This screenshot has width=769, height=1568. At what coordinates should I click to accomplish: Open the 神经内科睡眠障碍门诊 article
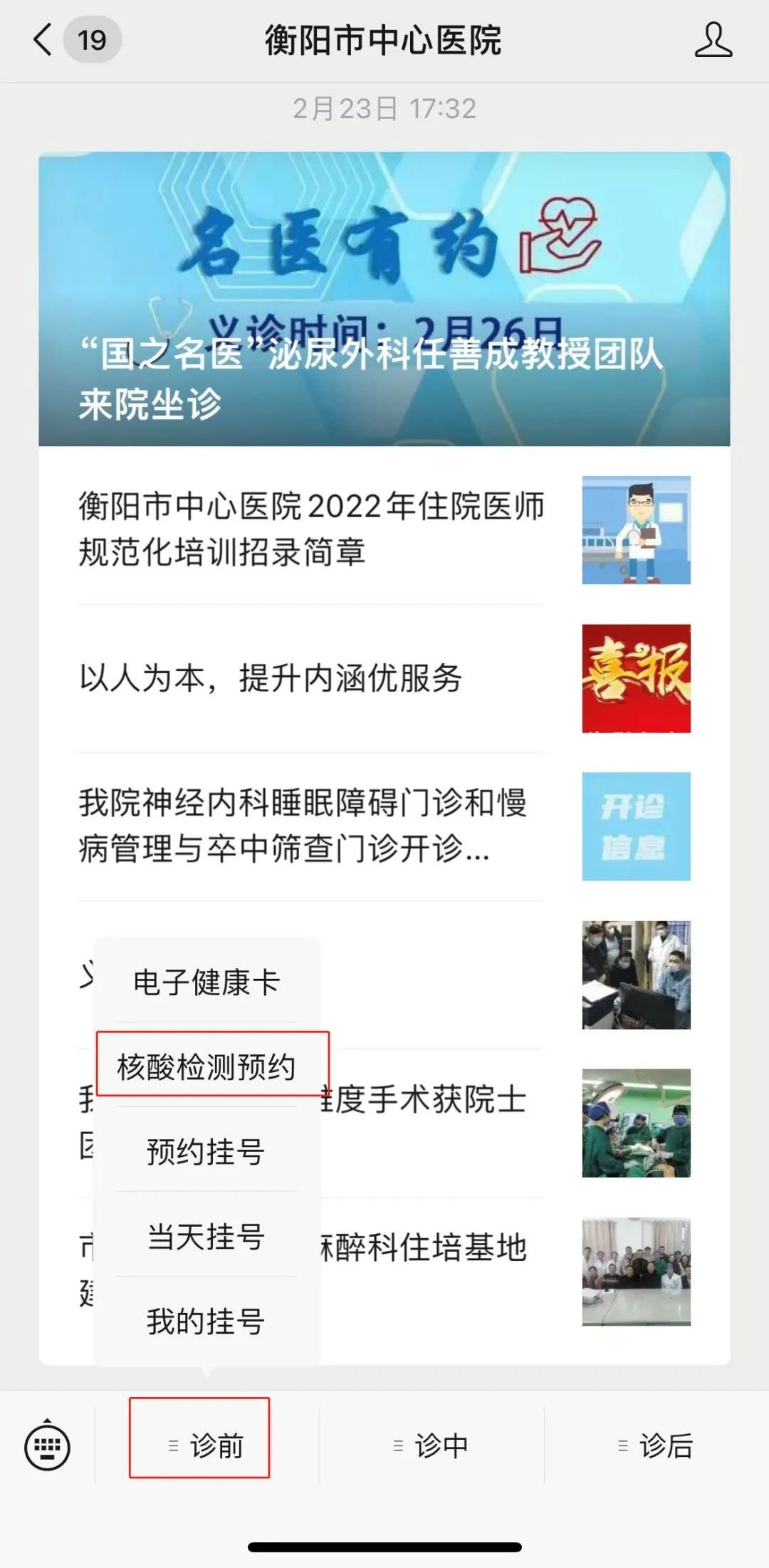click(x=303, y=826)
